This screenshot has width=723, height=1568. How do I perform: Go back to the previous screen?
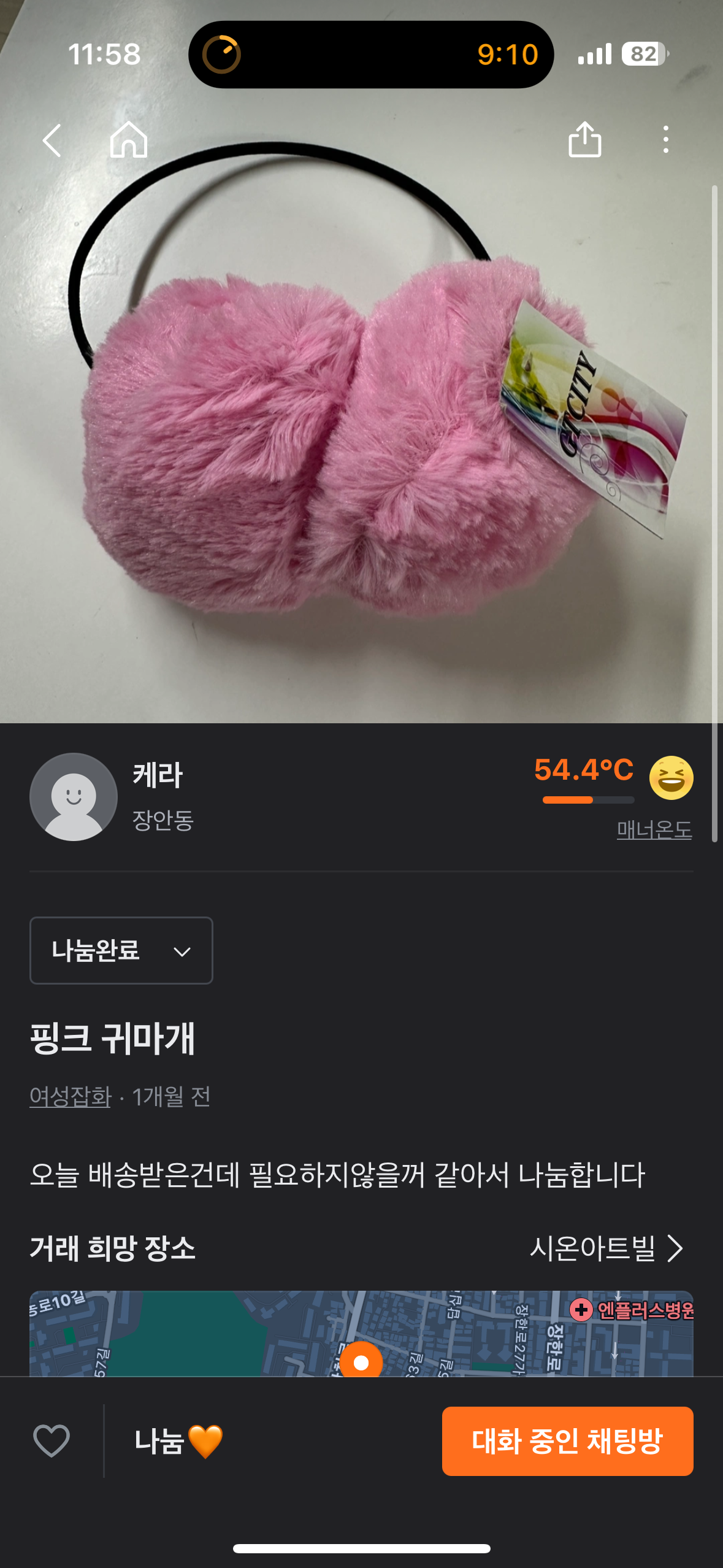click(53, 140)
